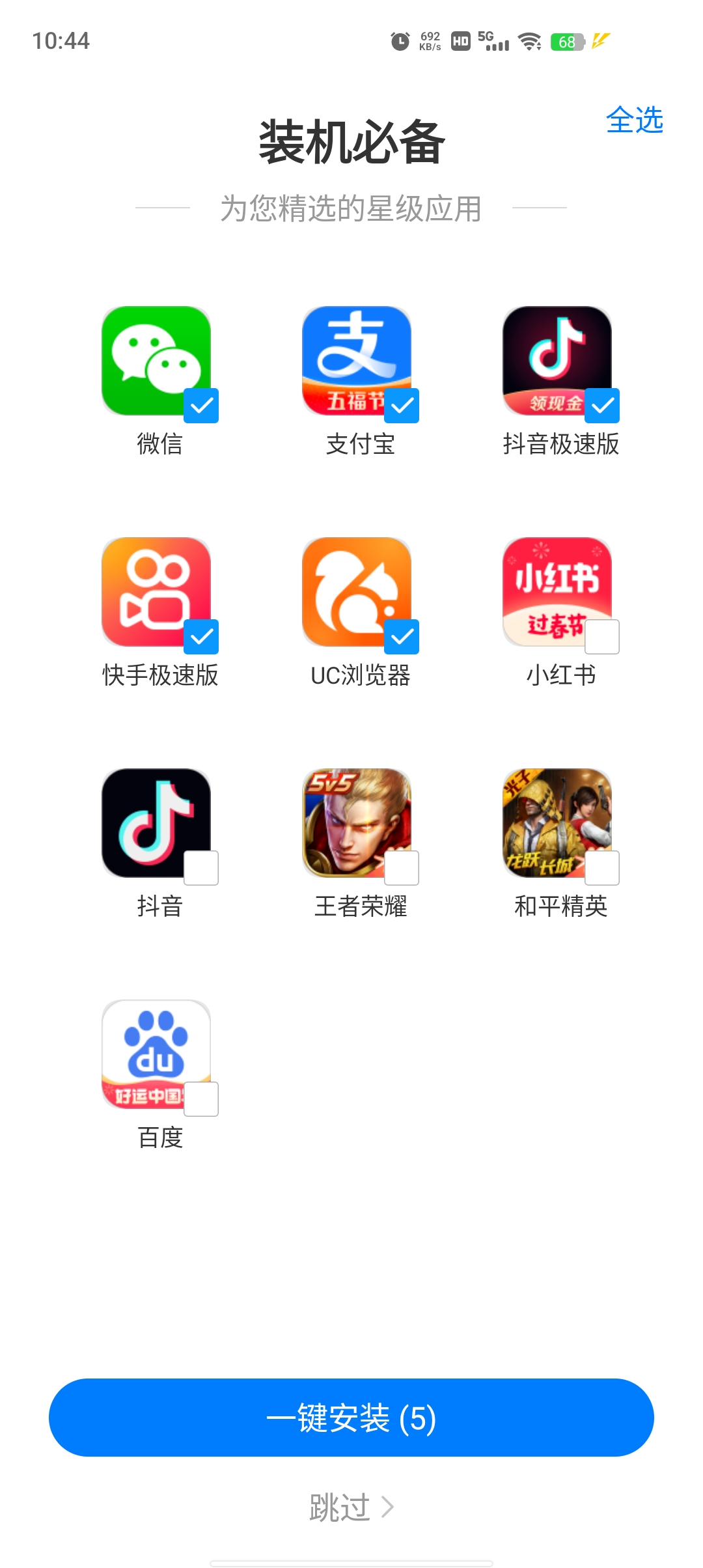The height and width of the screenshot is (1568, 703).
Task: Check the 王者荣耀 checkbox
Action: [401, 869]
